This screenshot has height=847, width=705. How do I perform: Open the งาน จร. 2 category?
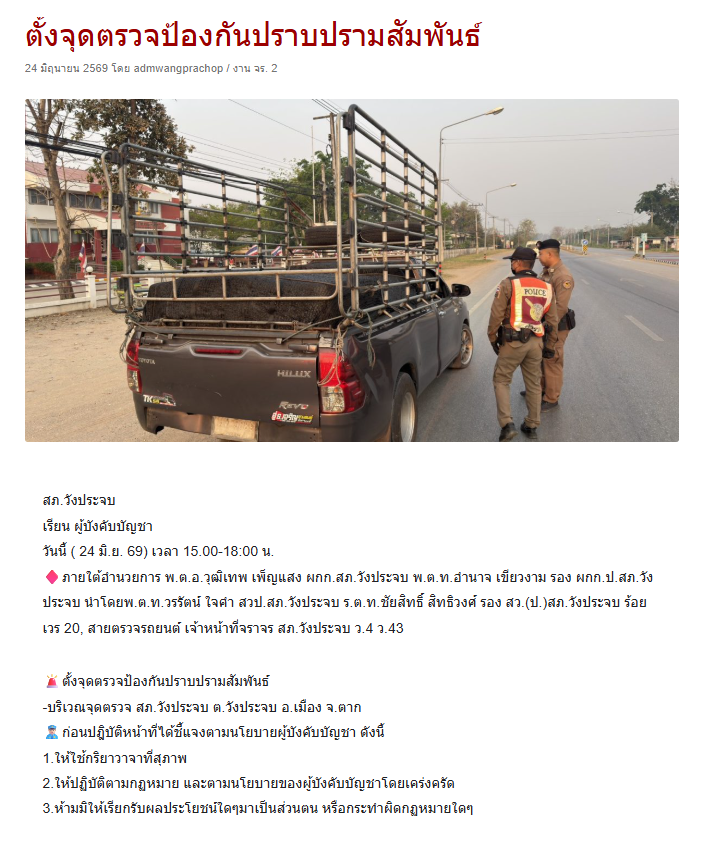click(x=255, y=69)
